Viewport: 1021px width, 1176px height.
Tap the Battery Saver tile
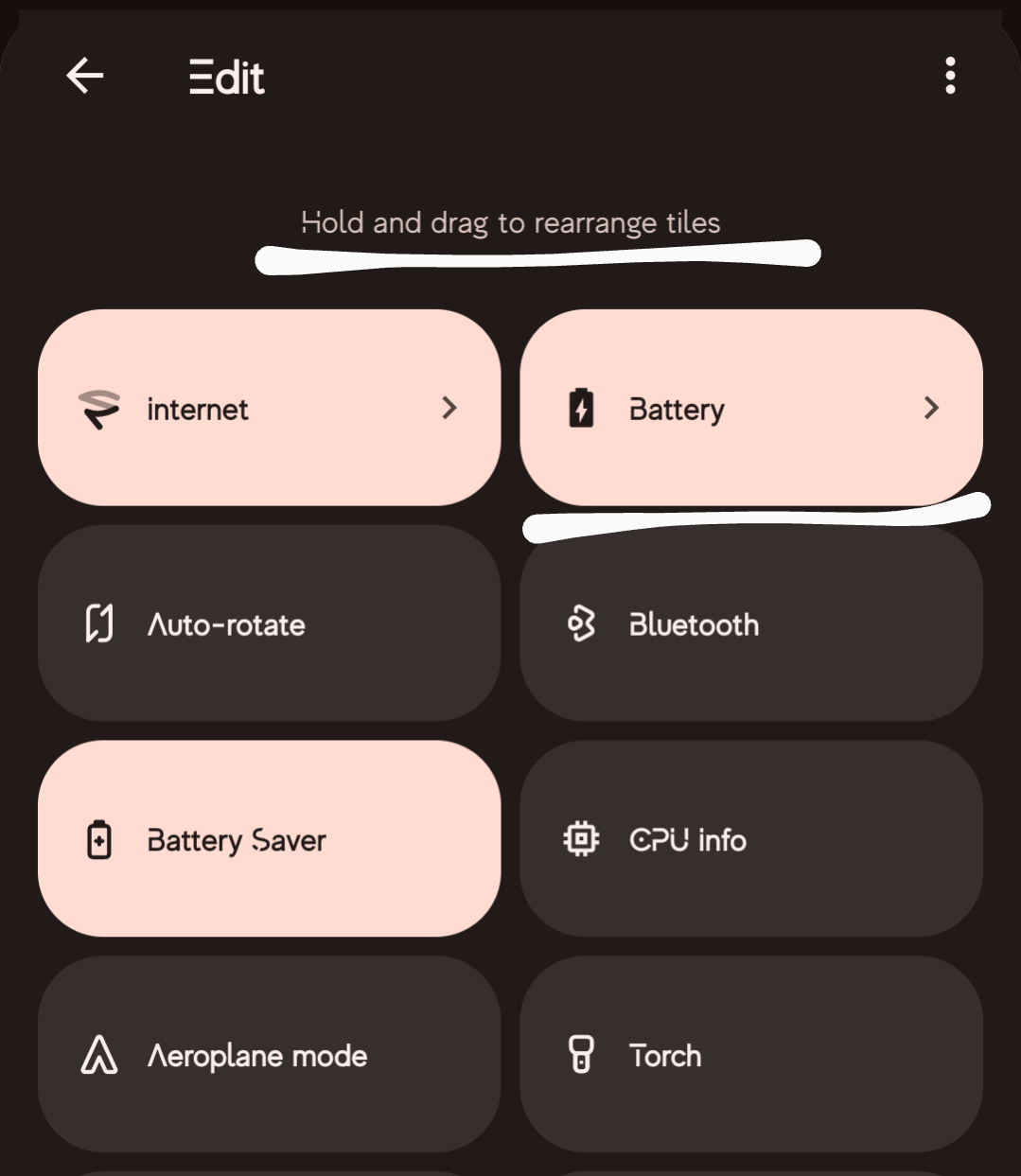[x=269, y=839]
